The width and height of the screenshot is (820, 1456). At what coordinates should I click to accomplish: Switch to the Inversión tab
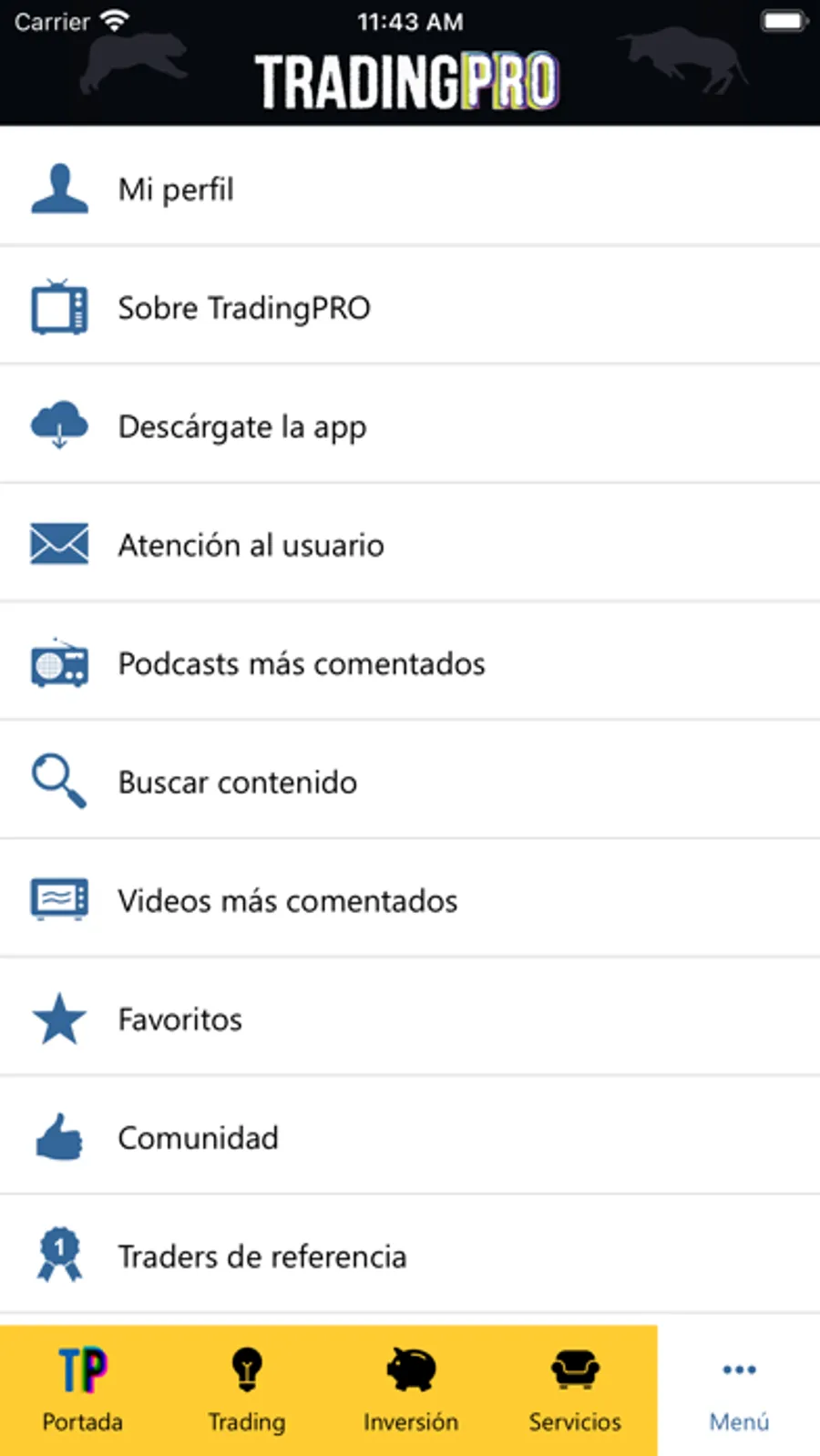tap(410, 1390)
